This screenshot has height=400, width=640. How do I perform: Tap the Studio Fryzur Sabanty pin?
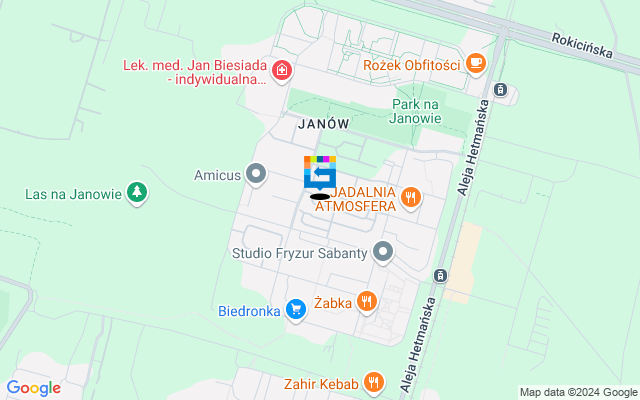tap(382, 253)
